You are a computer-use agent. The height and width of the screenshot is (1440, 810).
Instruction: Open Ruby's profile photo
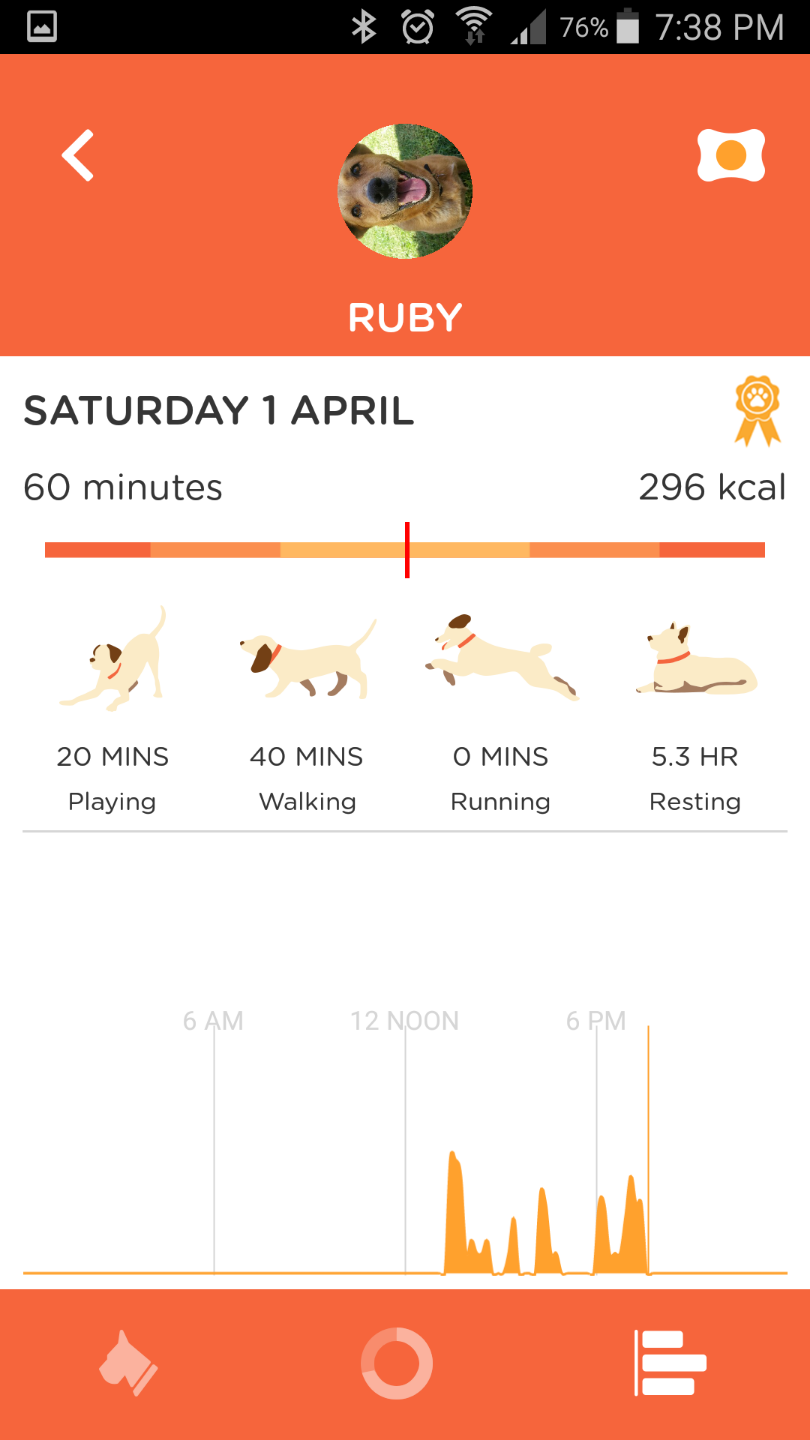405,191
